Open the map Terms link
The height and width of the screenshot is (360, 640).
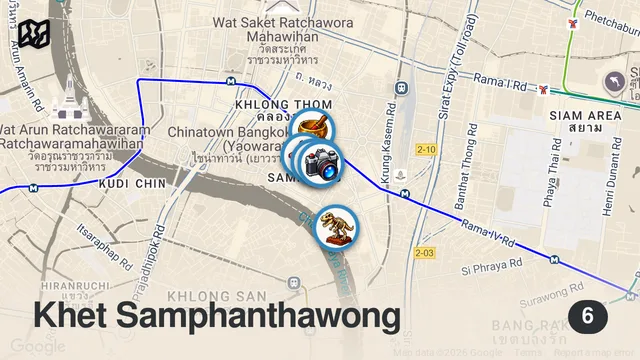(528, 352)
